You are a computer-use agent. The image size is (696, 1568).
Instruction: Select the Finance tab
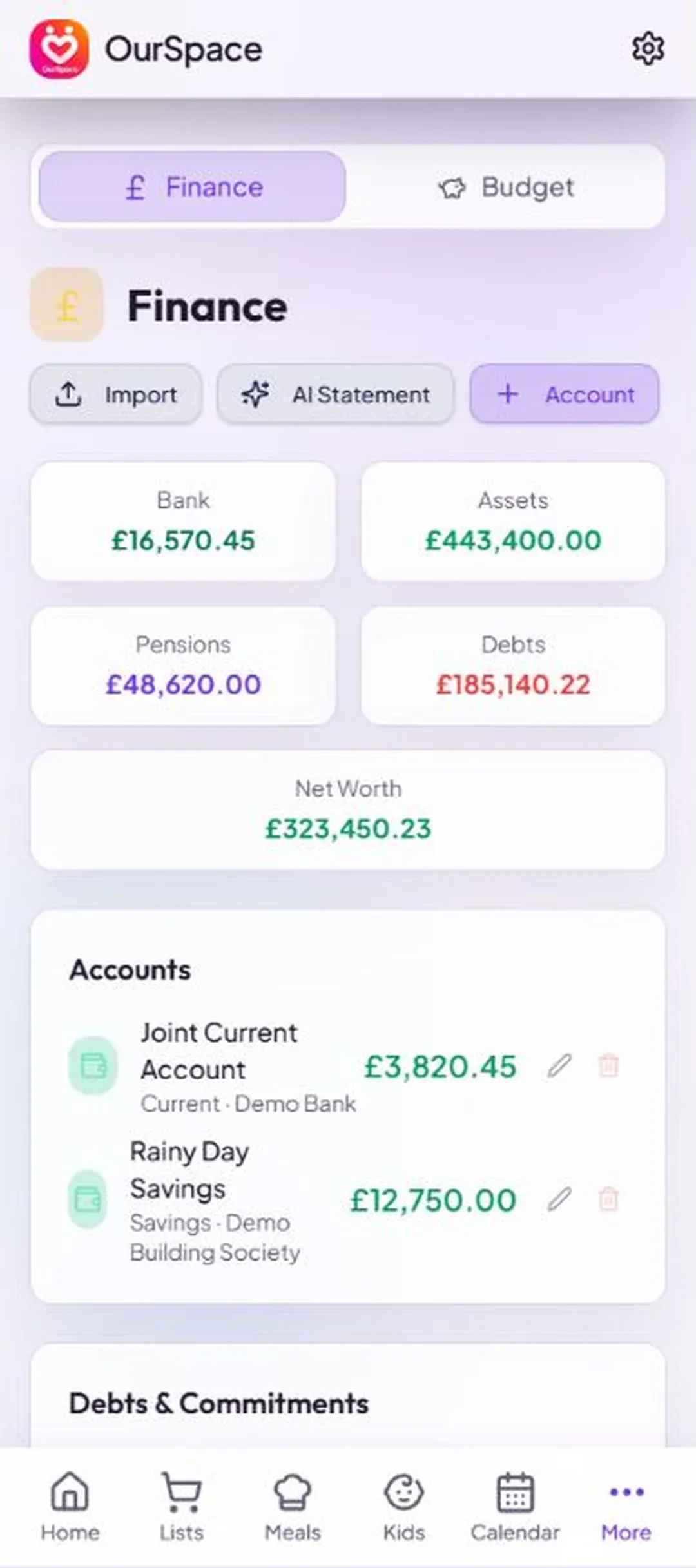tap(193, 187)
